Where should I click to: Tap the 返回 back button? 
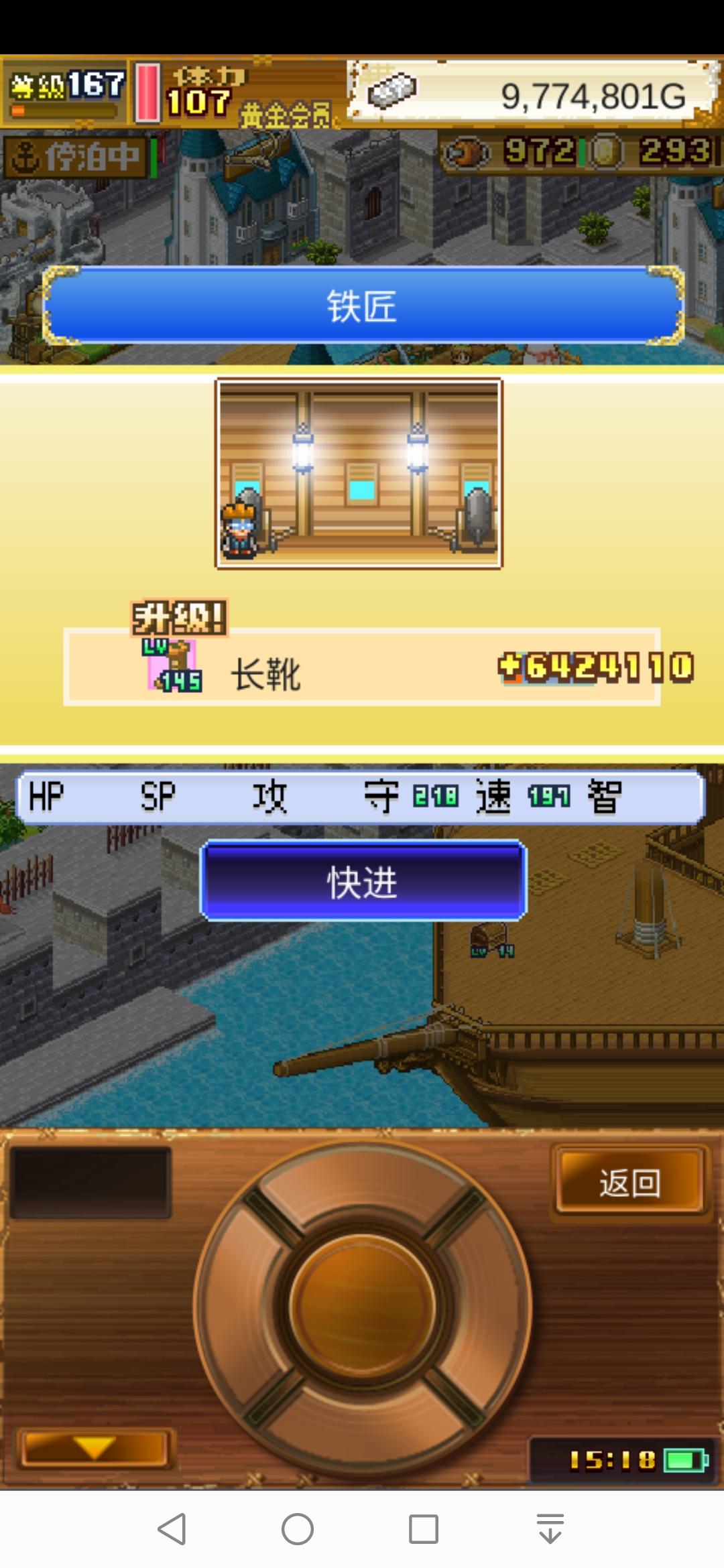click(x=630, y=1183)
